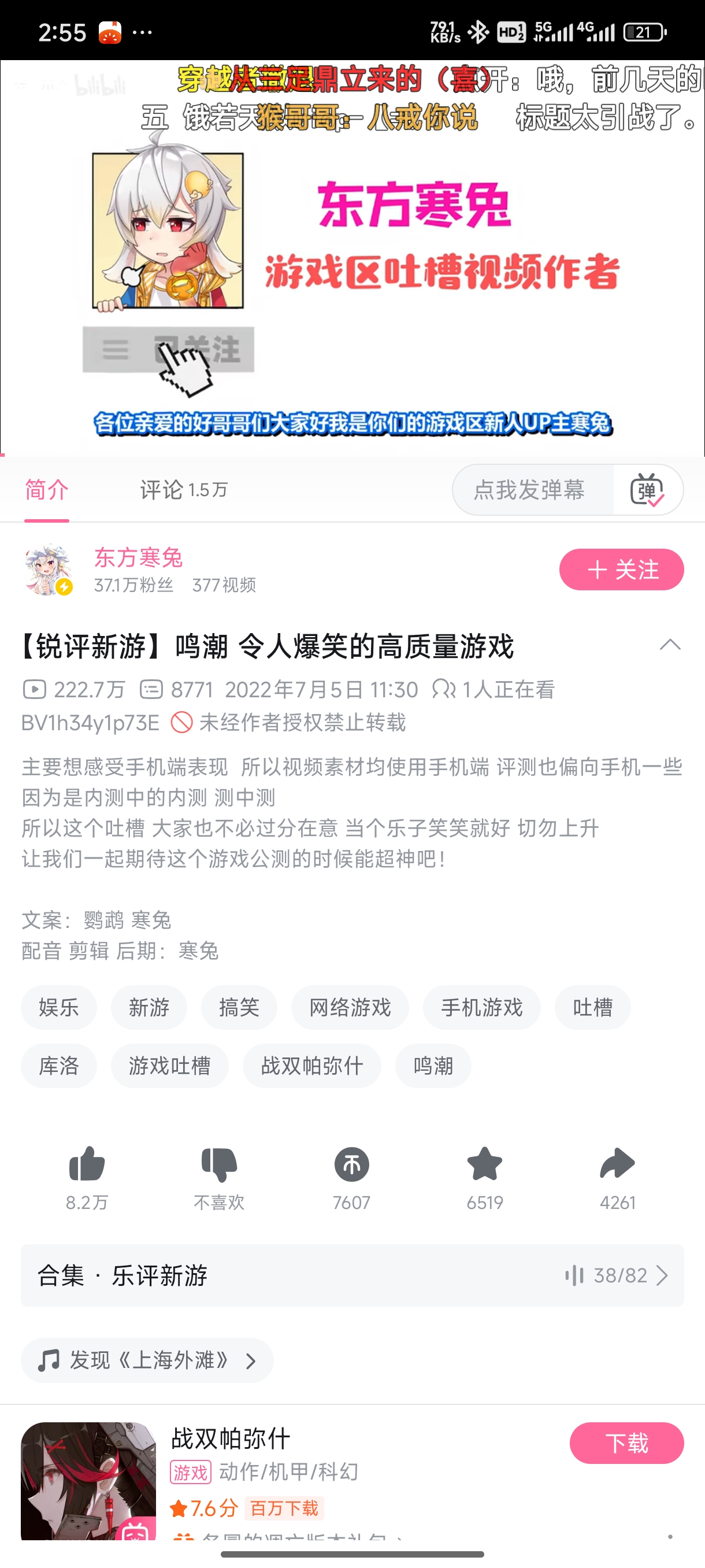Switch to the 评论 comments tab
This screenshot has width=705, height=1568.
(184, 490)
